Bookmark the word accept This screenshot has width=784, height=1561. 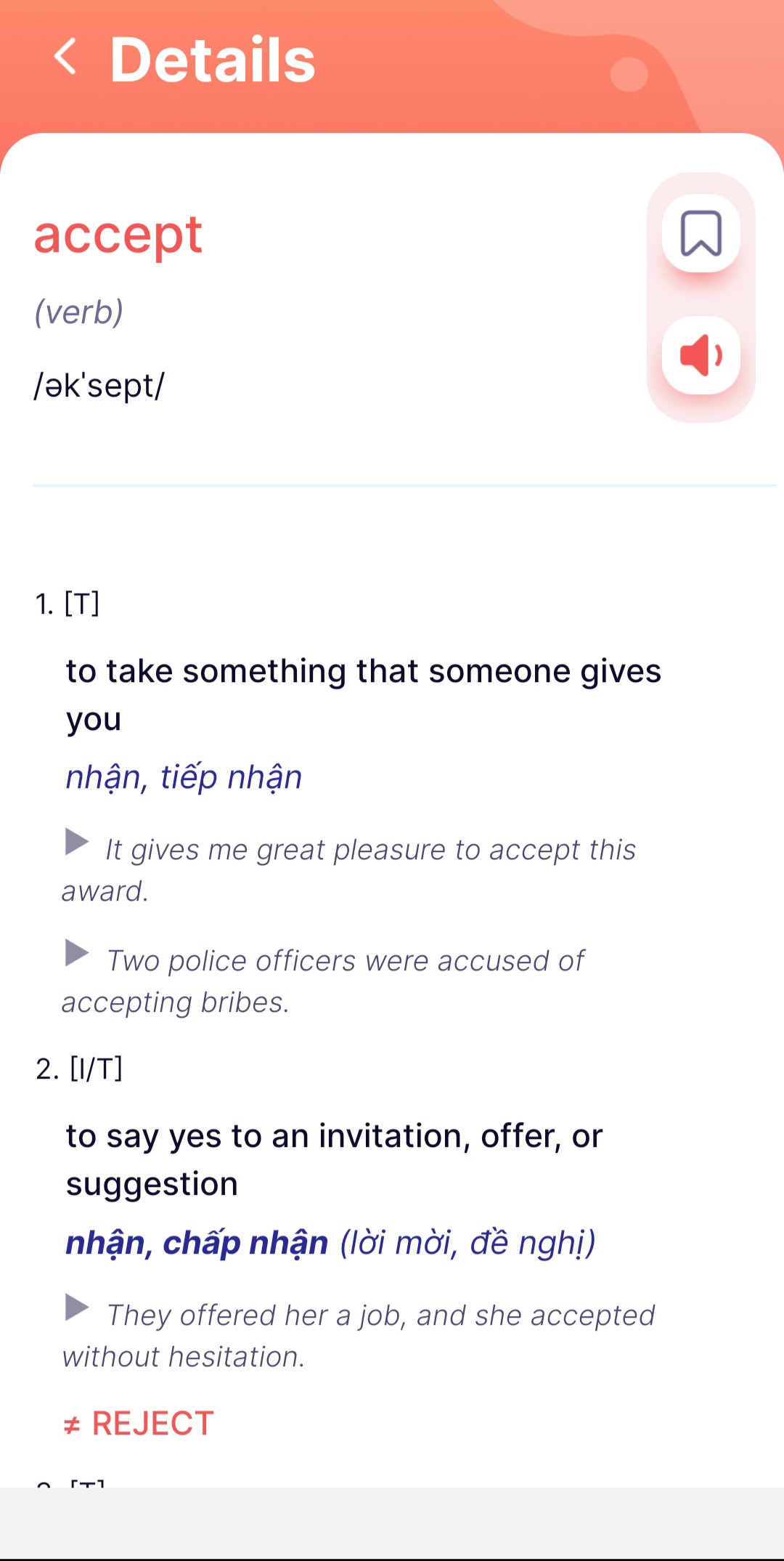point(701,234)
